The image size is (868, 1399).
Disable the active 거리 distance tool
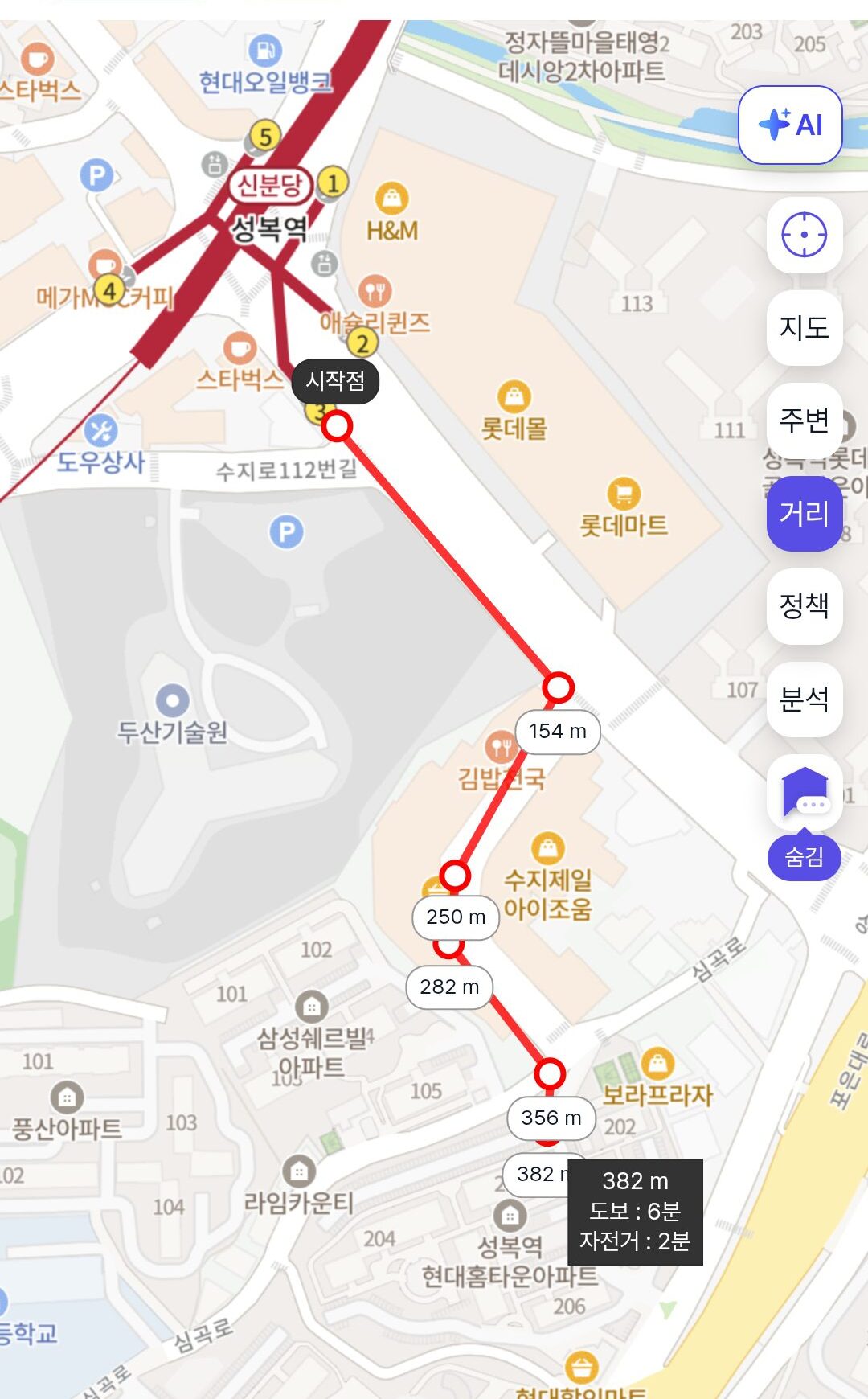click(804, 515)
